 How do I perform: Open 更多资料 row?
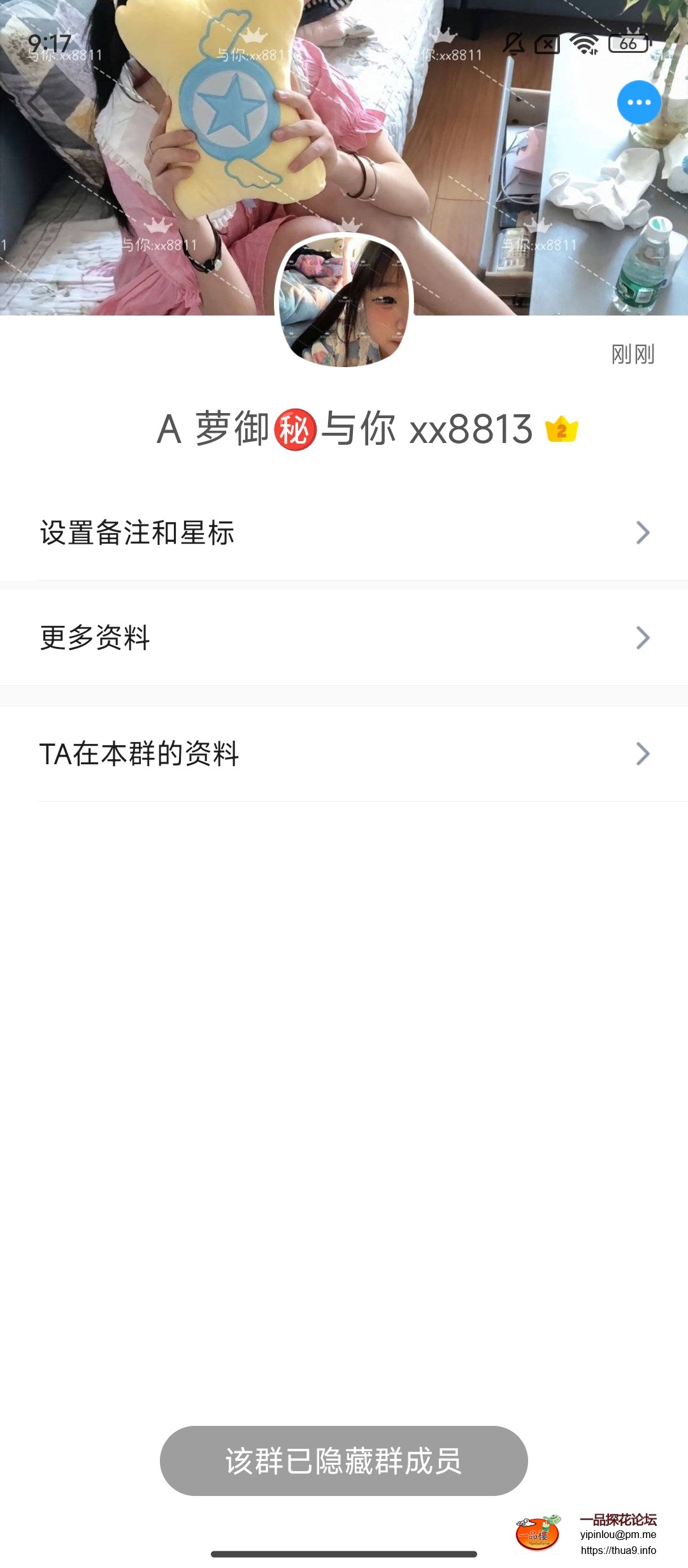(x=344, y=637)
